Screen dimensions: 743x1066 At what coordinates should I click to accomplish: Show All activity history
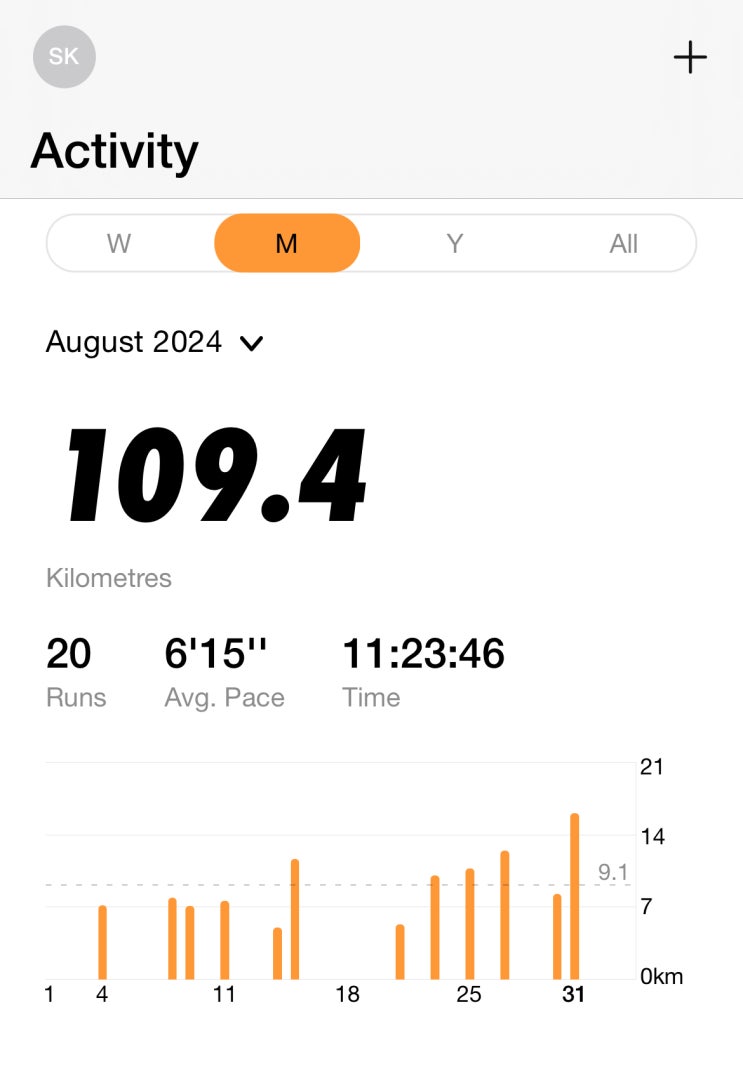623,243
